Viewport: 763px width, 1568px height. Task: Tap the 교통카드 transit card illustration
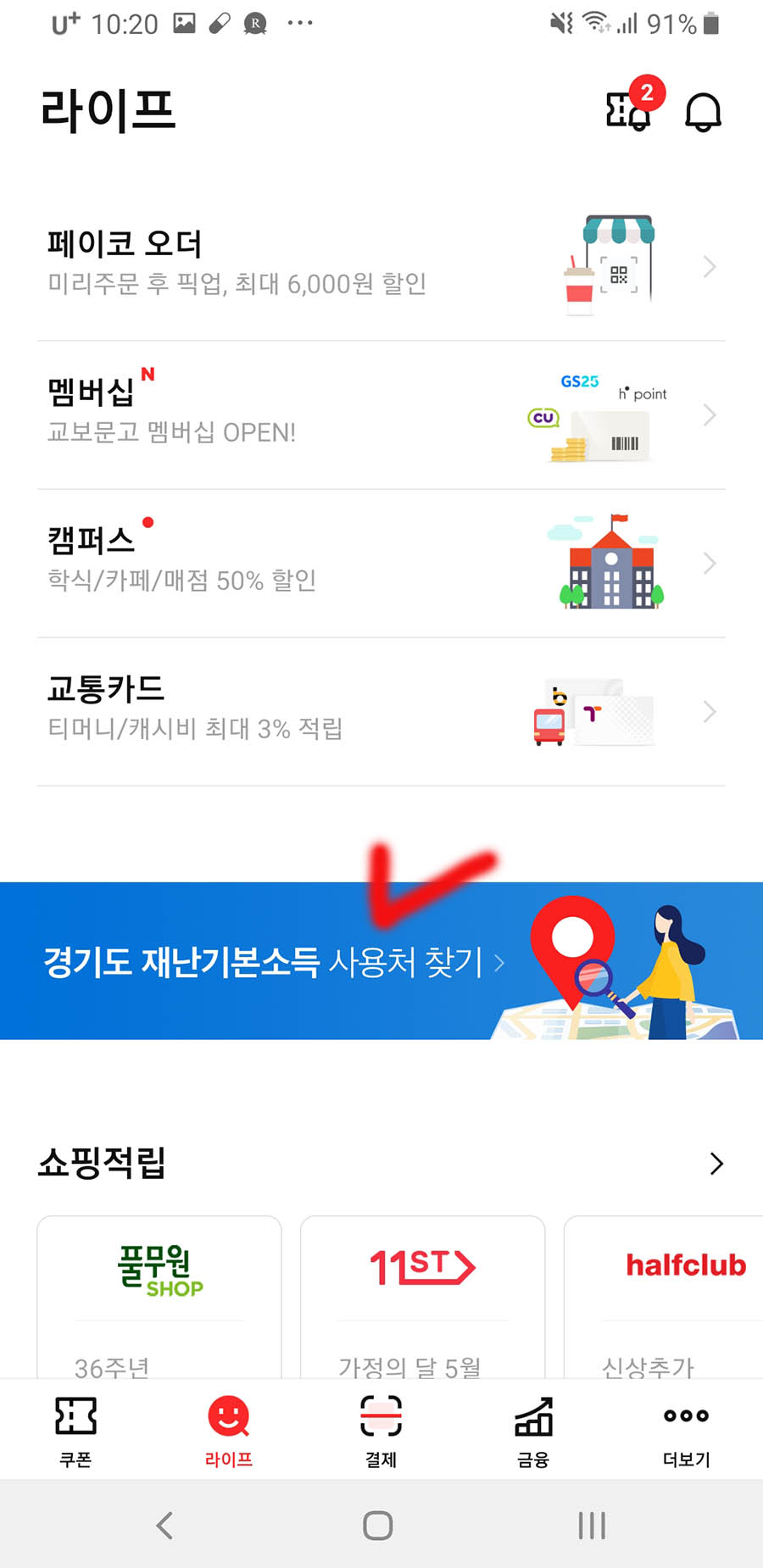[593, 712]
